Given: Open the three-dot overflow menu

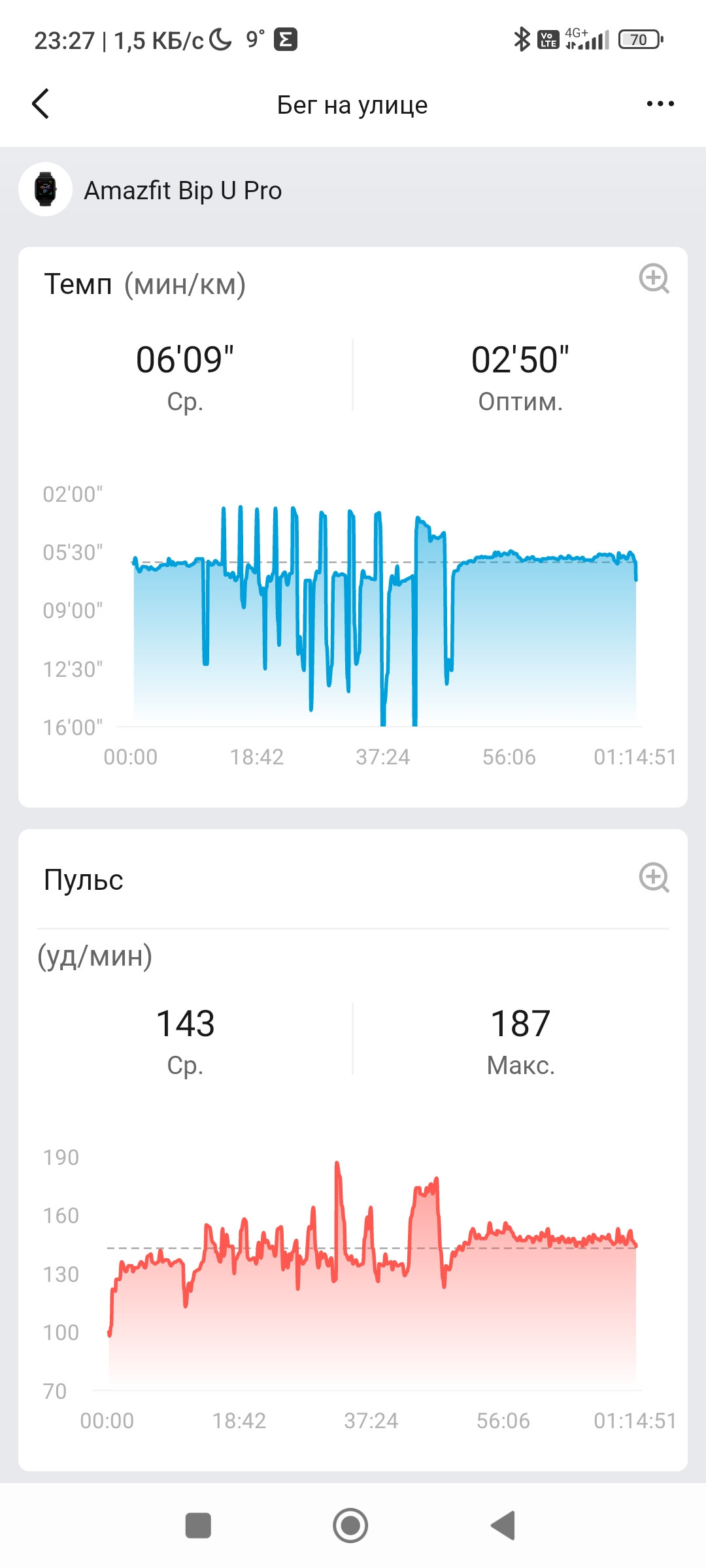Looking at the screenshot, I should coord(660,104).
